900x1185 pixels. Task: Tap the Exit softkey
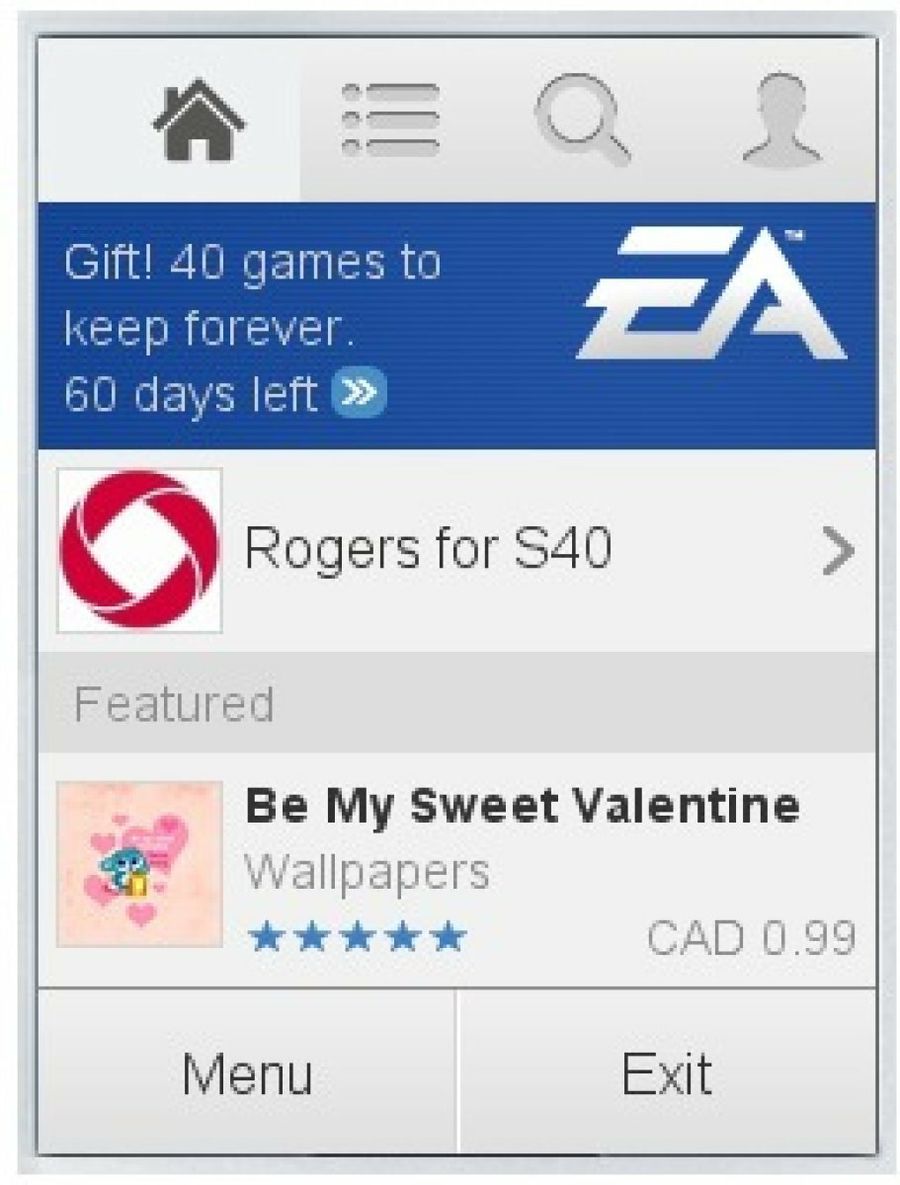pyautogui.click(x=667, y=1075)
